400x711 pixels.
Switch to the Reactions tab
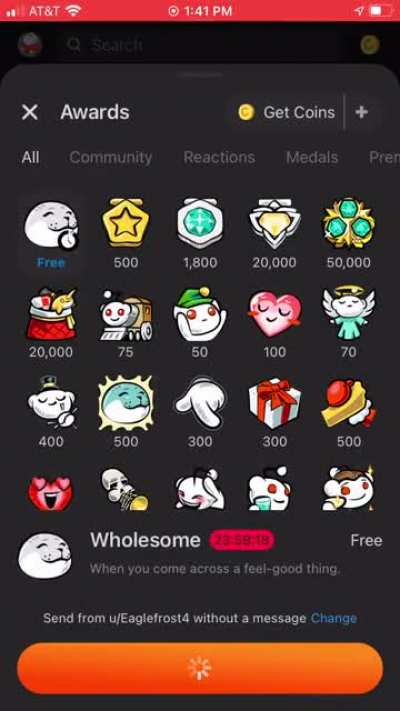219,157
